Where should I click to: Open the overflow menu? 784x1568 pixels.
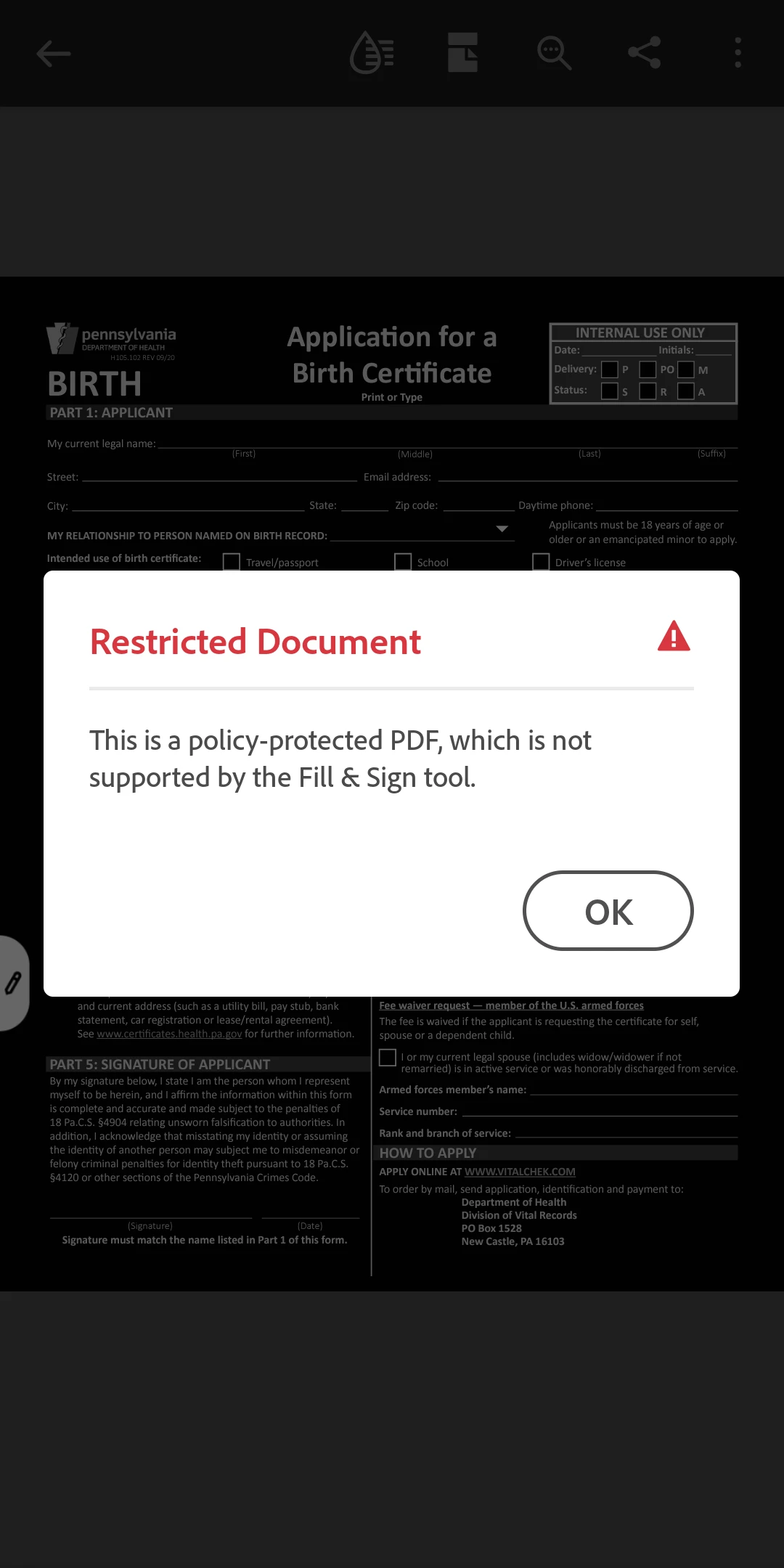tap(738, 53)
